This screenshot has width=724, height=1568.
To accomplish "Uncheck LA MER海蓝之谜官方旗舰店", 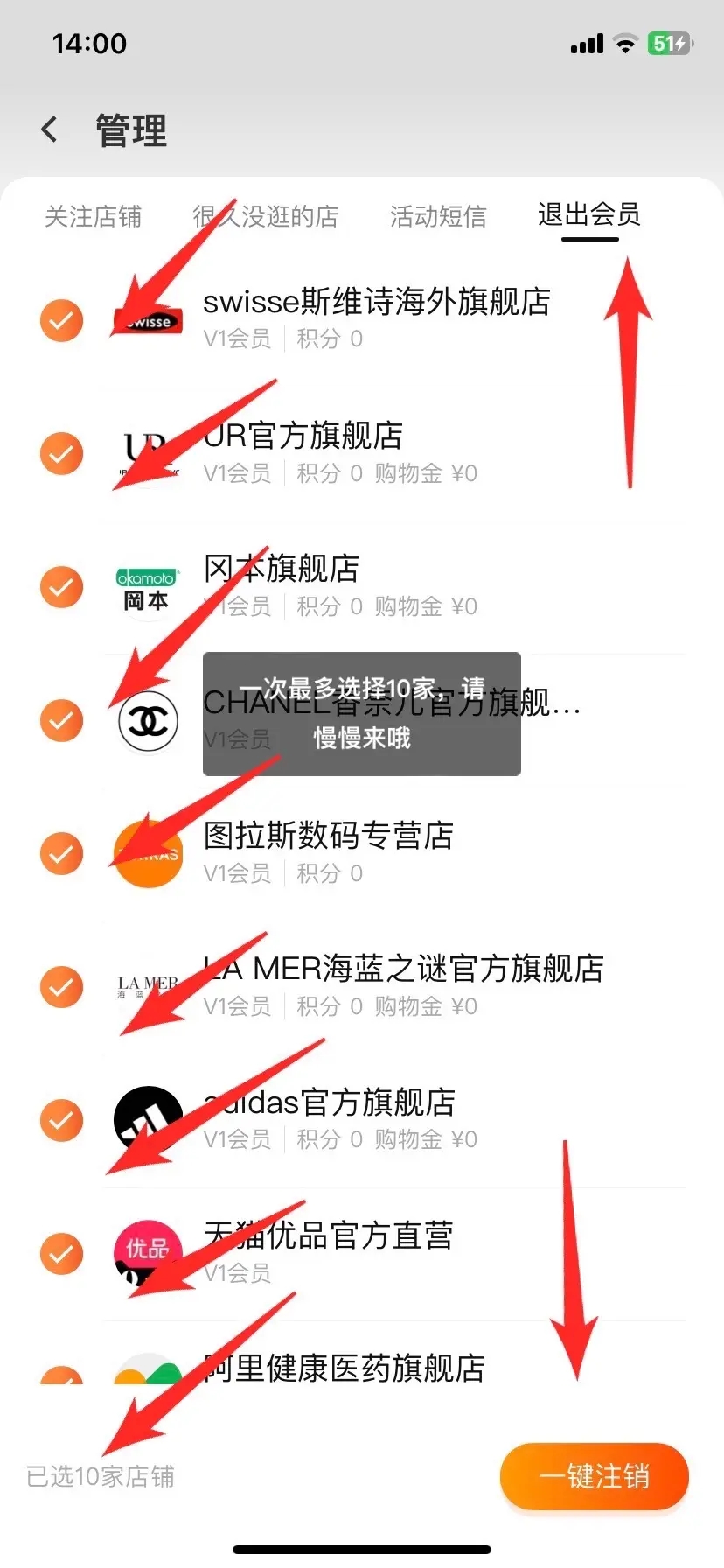I will point(61,987).
